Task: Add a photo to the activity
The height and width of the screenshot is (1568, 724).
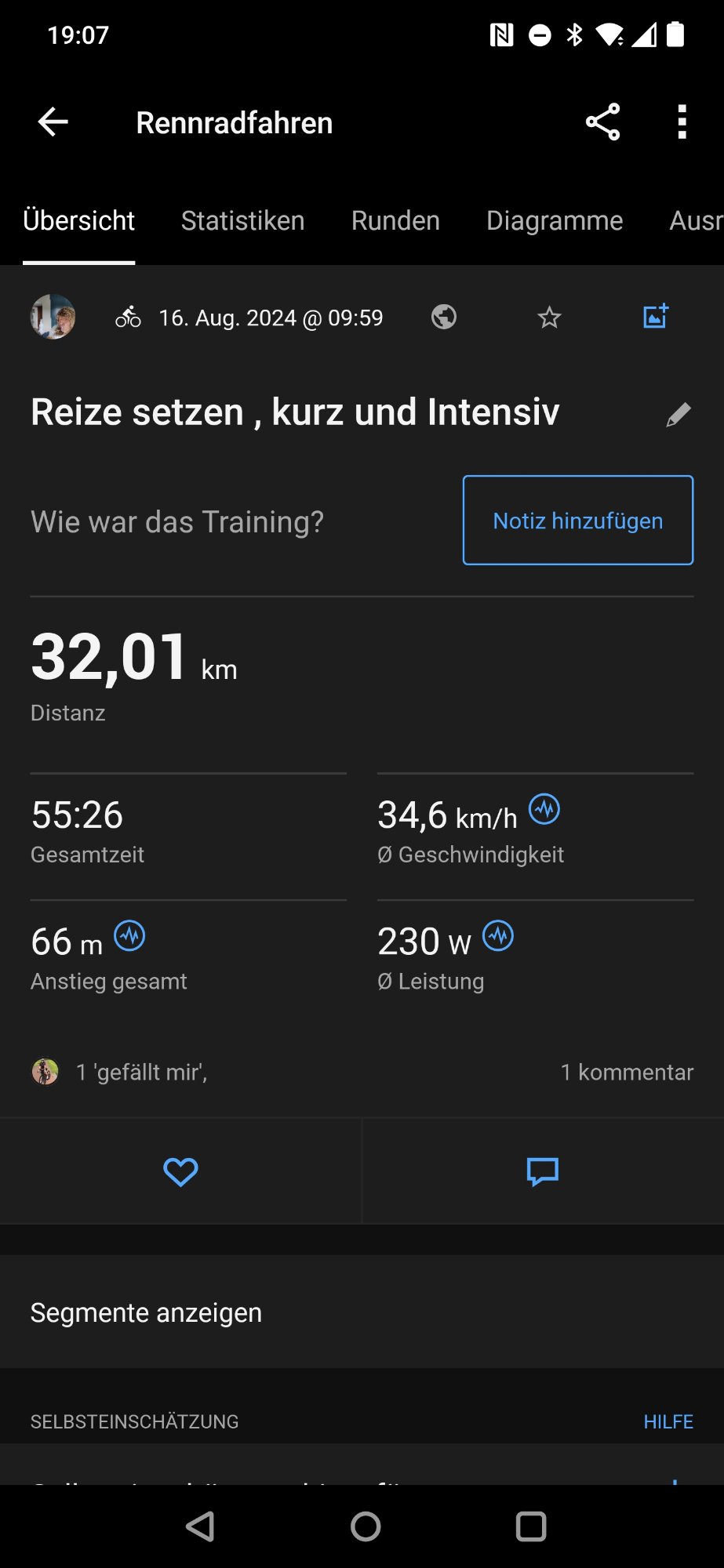Action: click(x=655, y=317)
